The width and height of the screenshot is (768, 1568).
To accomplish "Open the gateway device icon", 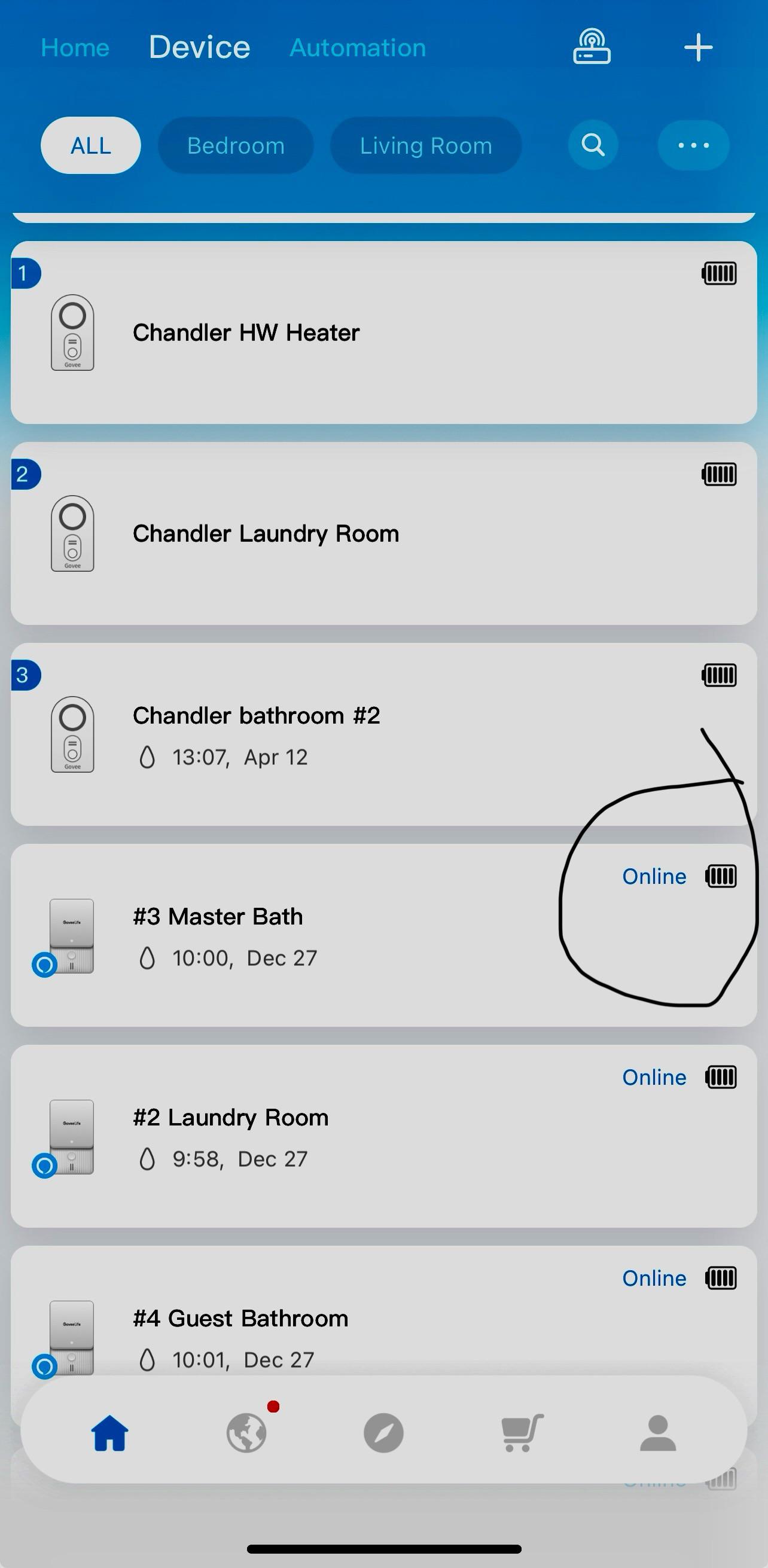I will pos(592,47).
